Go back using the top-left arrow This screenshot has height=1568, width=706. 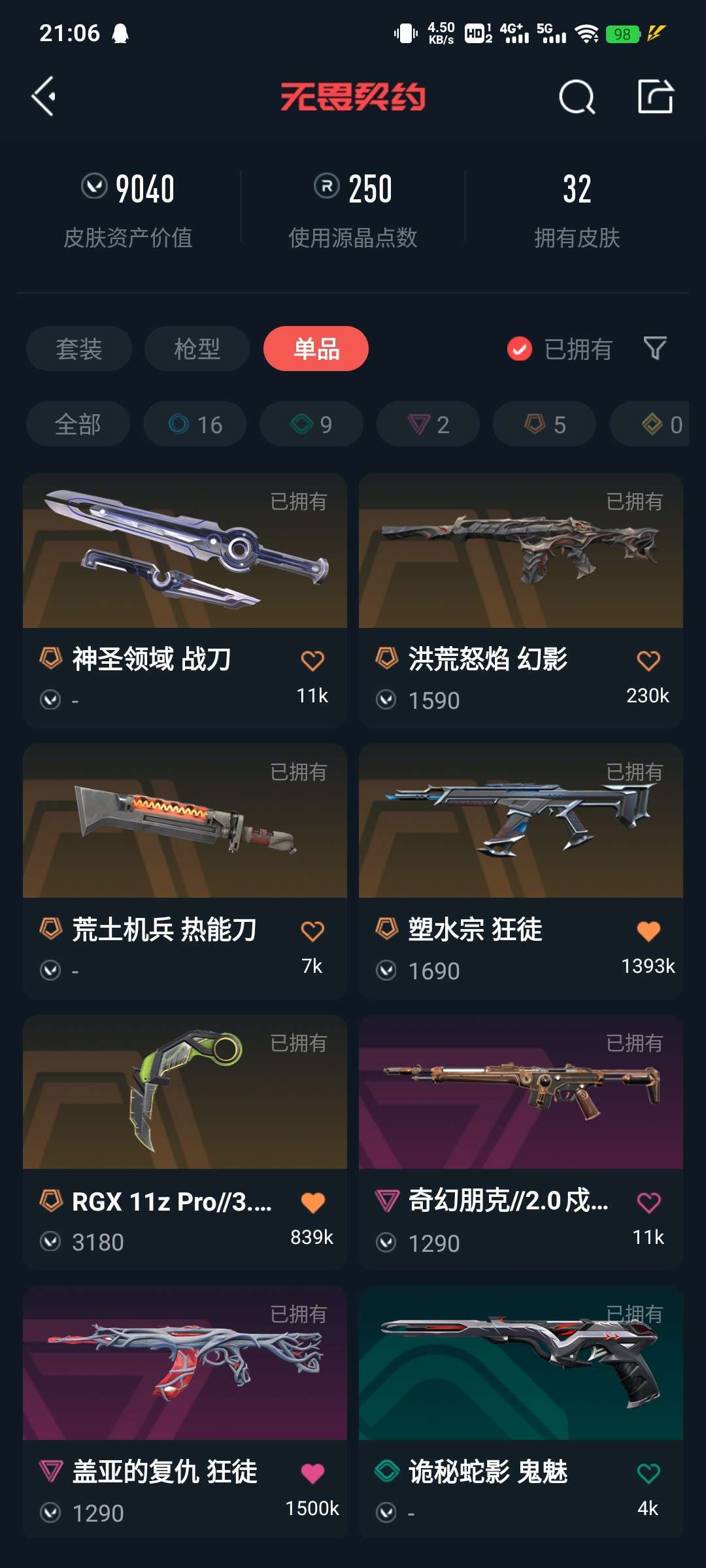coord(44,97)
